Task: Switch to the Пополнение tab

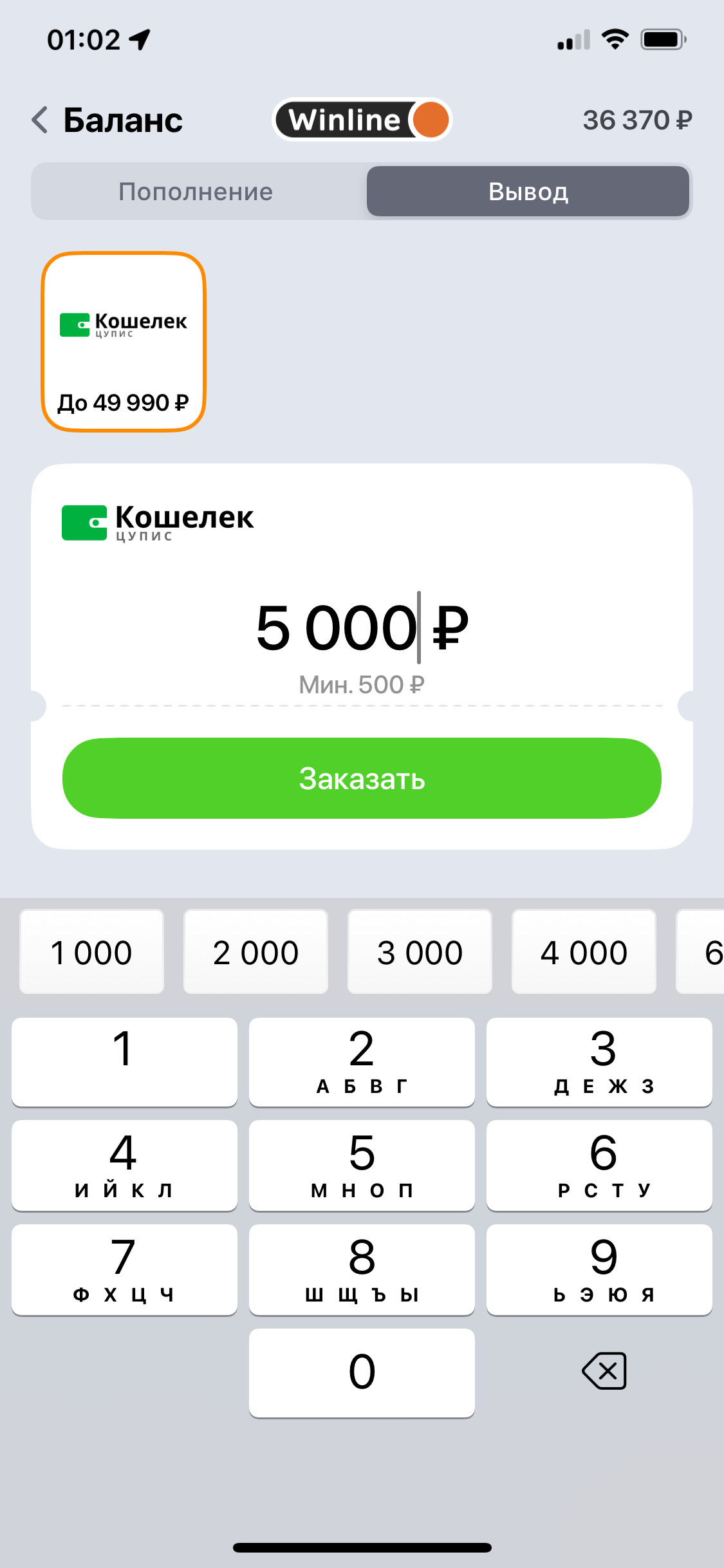Action: click(196, 192)
